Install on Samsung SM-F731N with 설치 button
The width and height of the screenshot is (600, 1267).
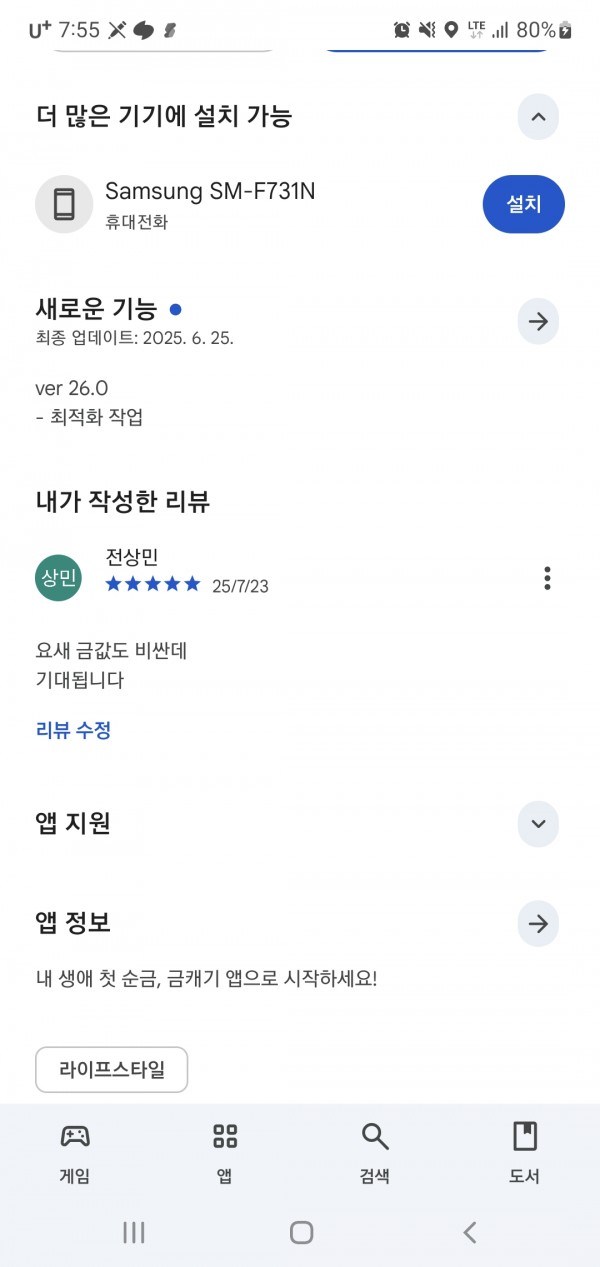point(524,204)
